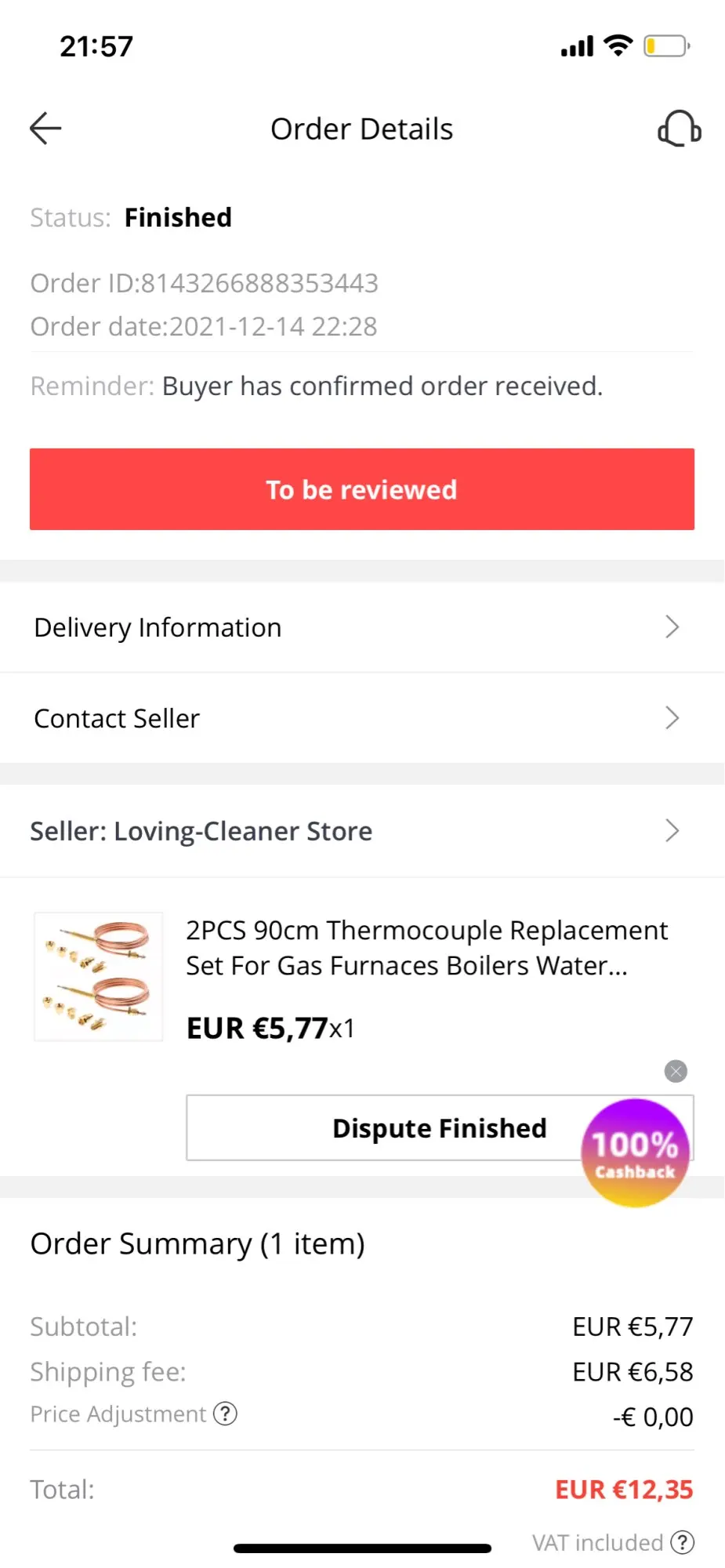Open customer support headset icon
Screen dimensions: 725x1568
[x=679, y=129]
